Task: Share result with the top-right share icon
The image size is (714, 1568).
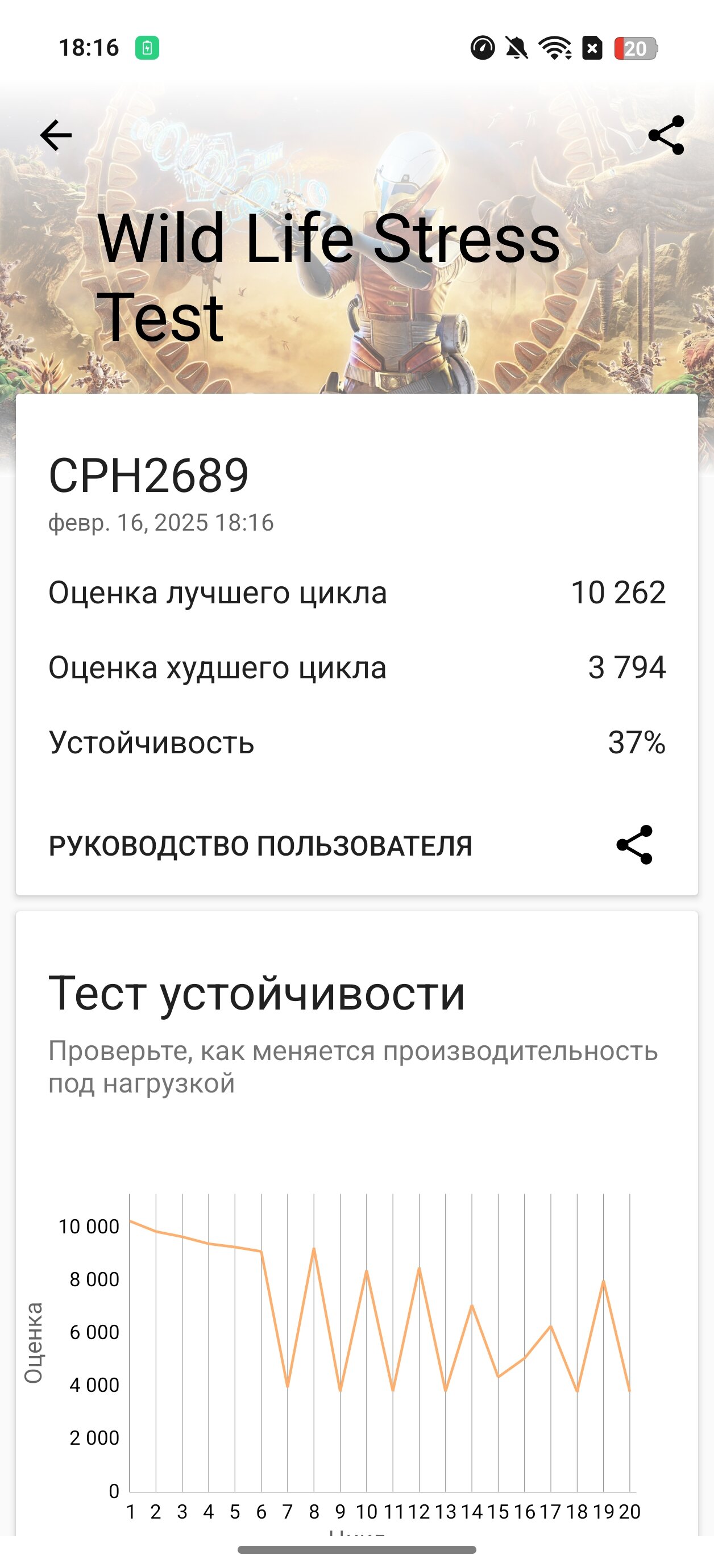Action: click(666, 135)
